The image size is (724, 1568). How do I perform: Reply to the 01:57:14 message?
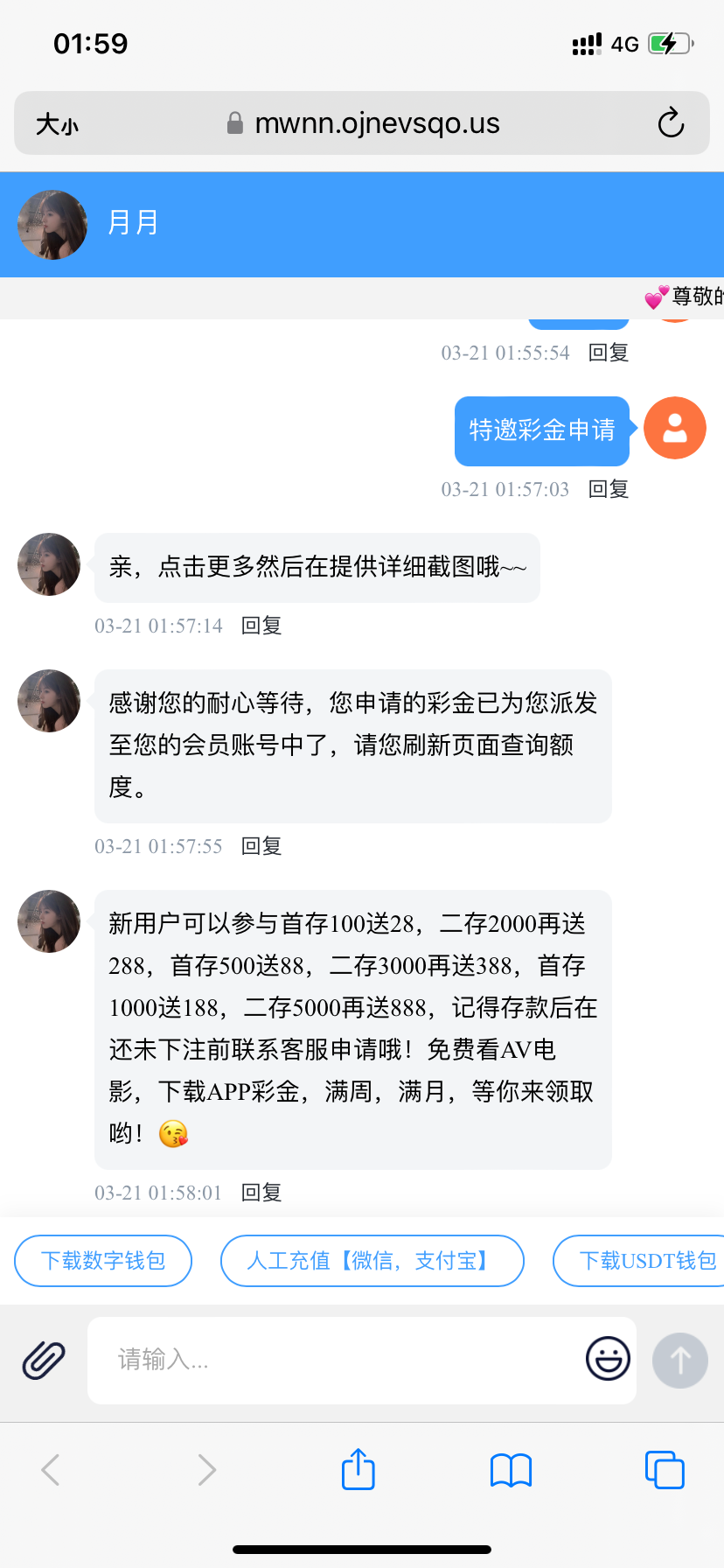(x=261, y=626)
